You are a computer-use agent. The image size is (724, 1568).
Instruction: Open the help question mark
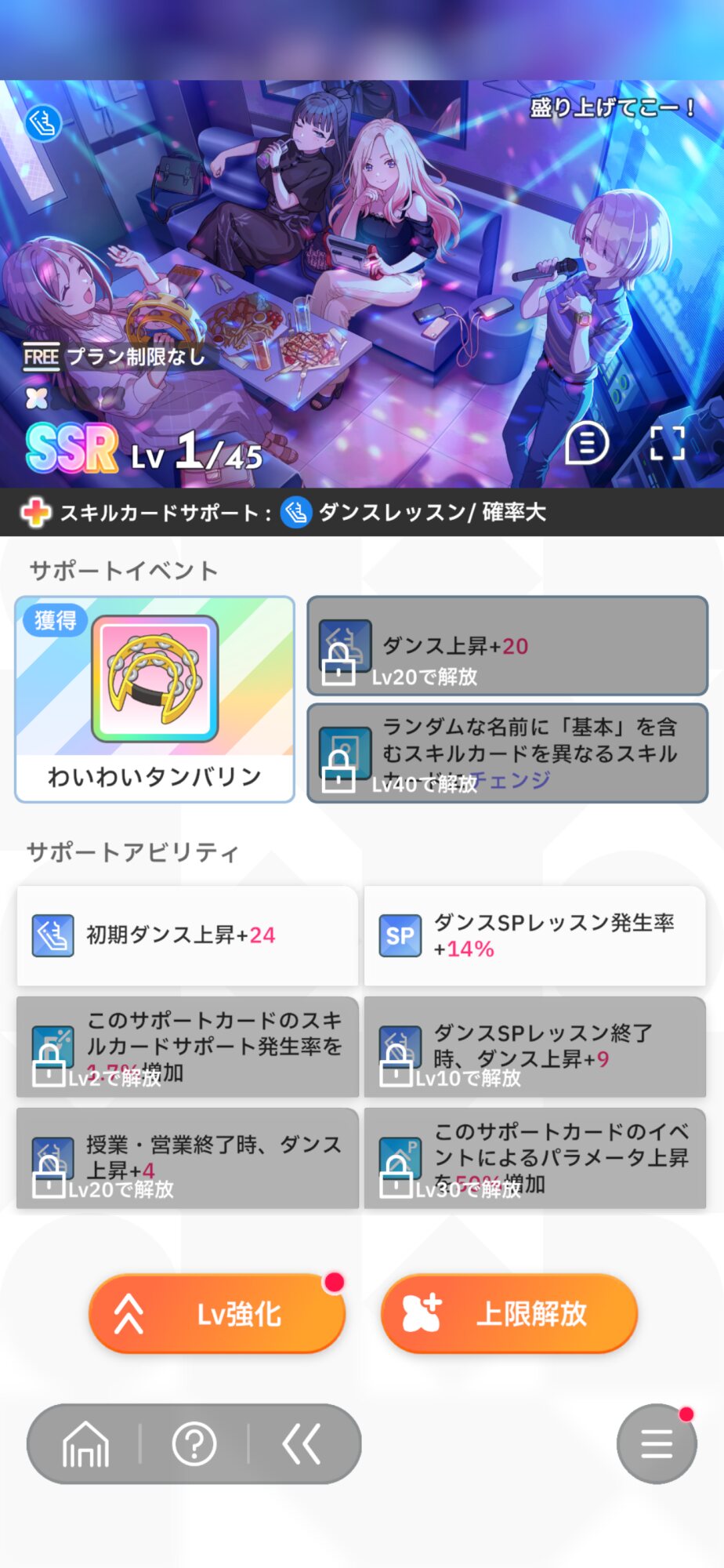[194, 1444]
